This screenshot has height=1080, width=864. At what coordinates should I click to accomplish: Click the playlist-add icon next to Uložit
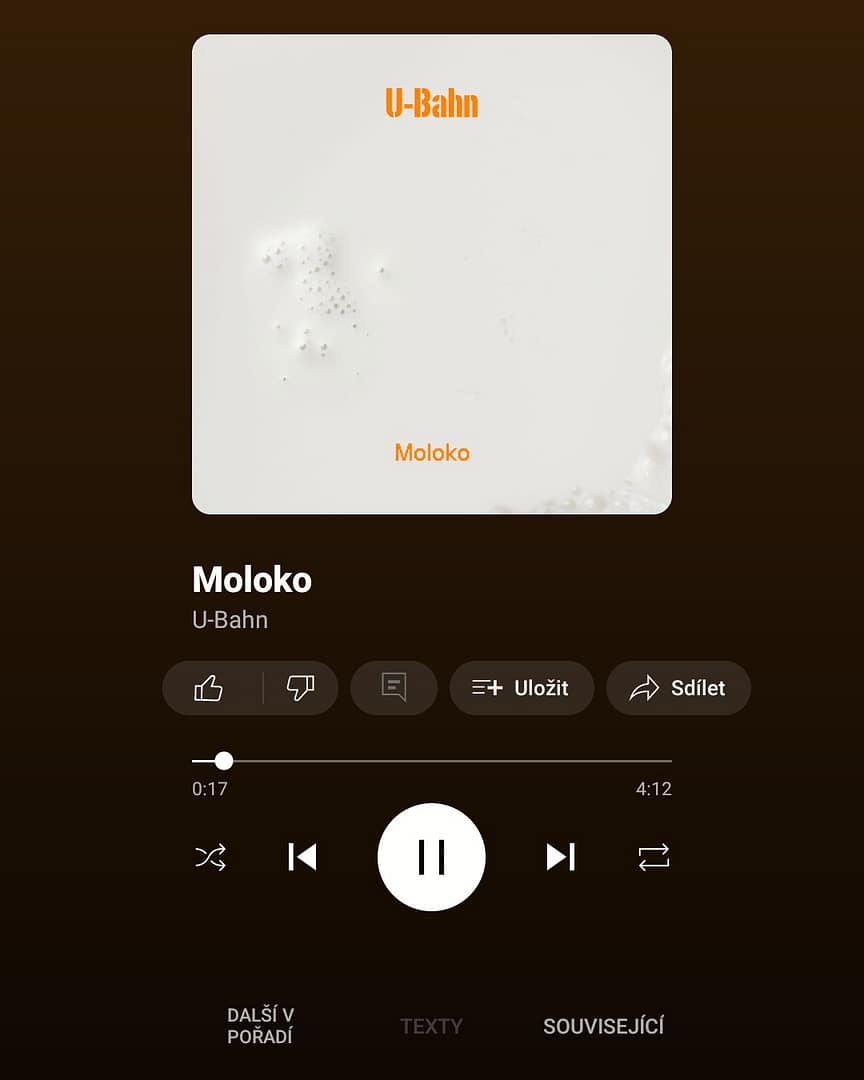488,688
